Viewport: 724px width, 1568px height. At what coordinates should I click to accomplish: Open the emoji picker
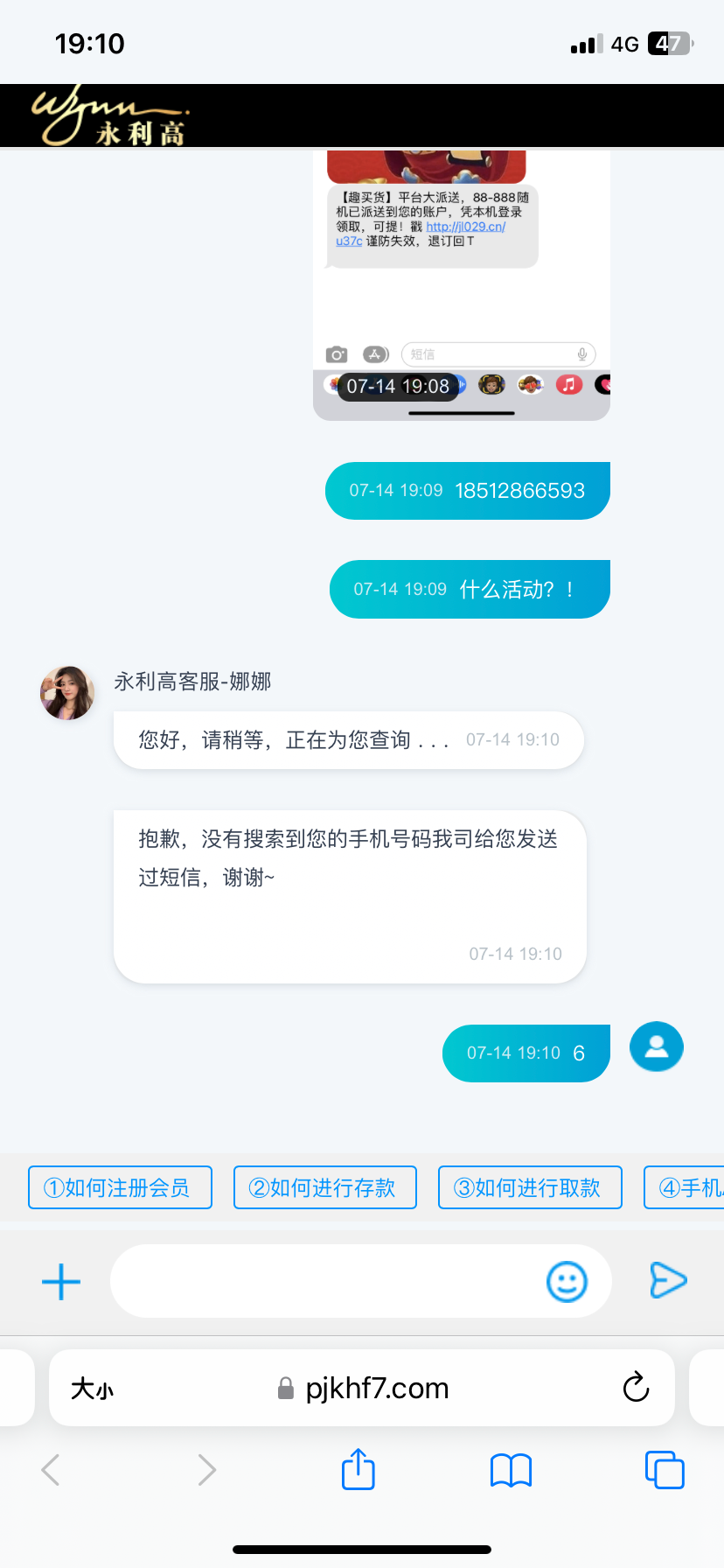tap(567, 1282)
